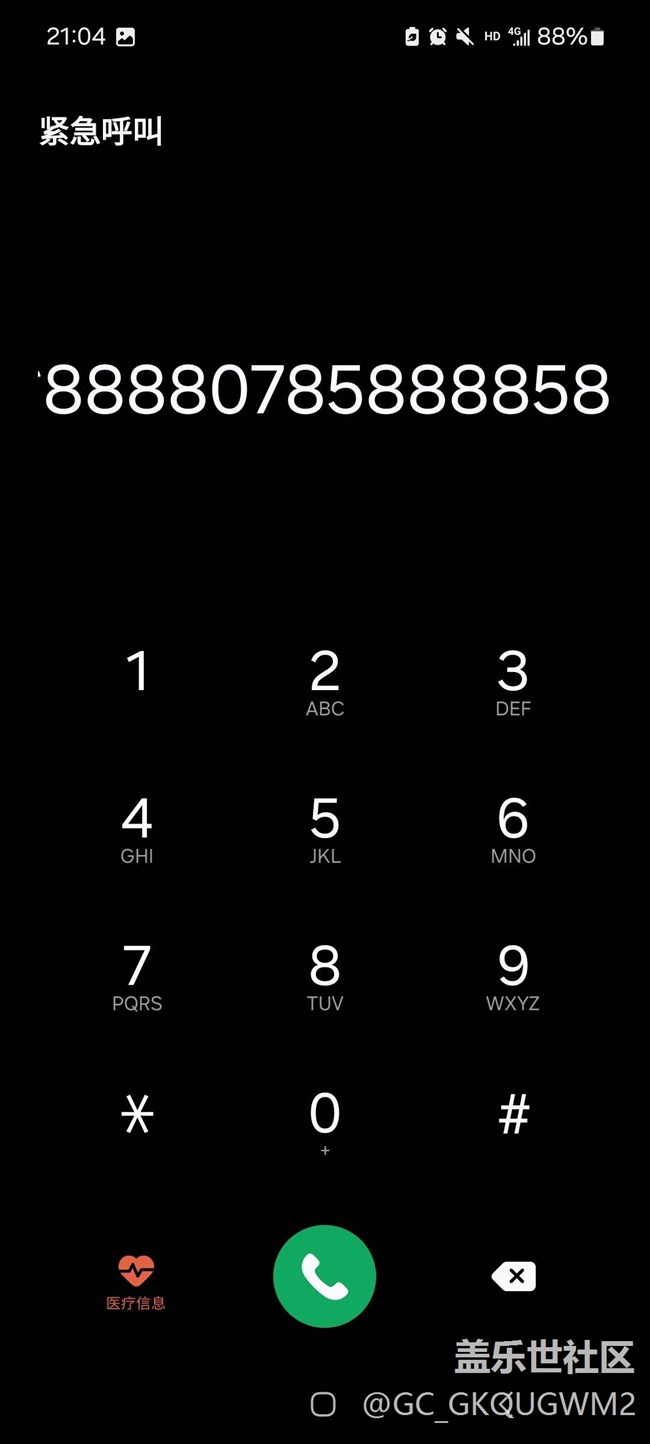Enter digit 0 on the keypad
Screen dimensions: 650x1444
325,1122
